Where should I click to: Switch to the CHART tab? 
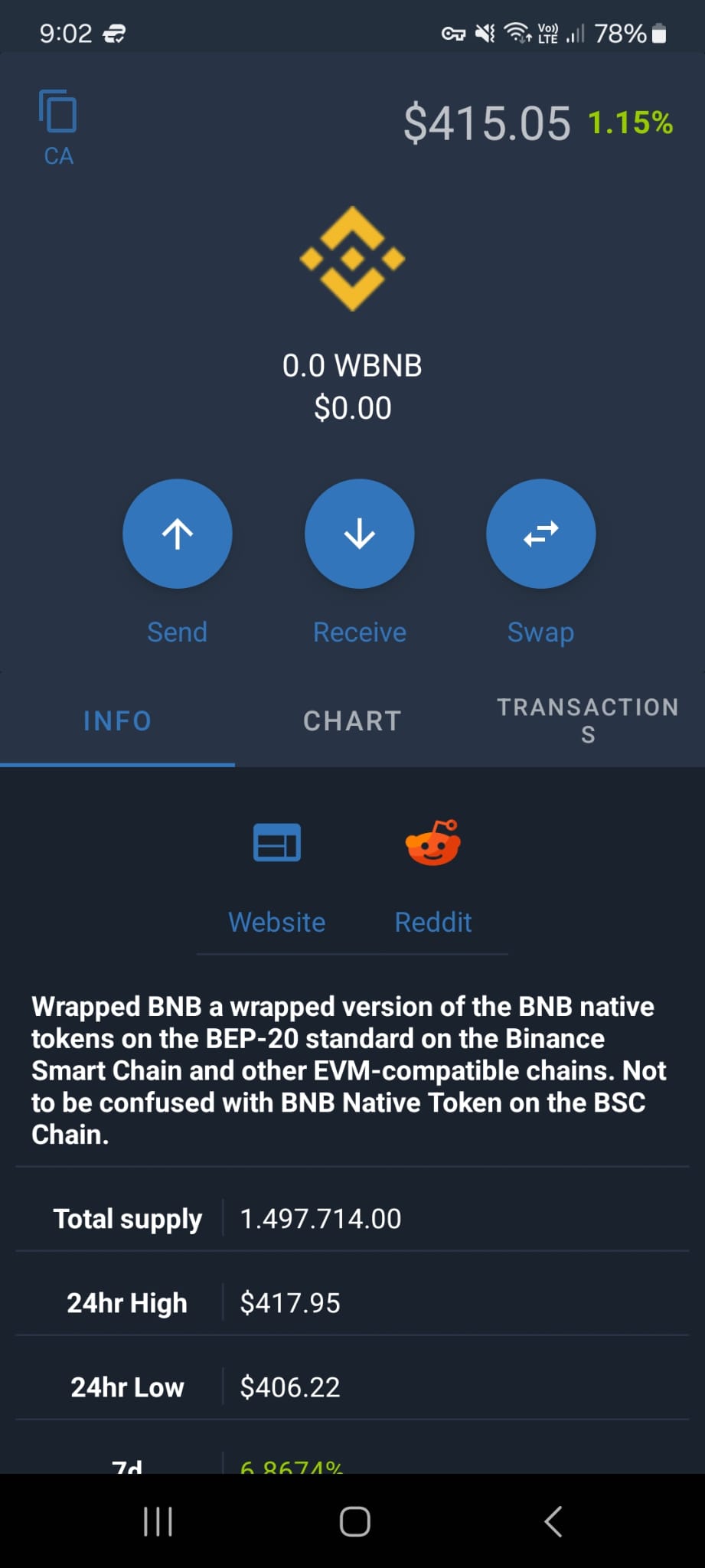(x=352, y=721)
